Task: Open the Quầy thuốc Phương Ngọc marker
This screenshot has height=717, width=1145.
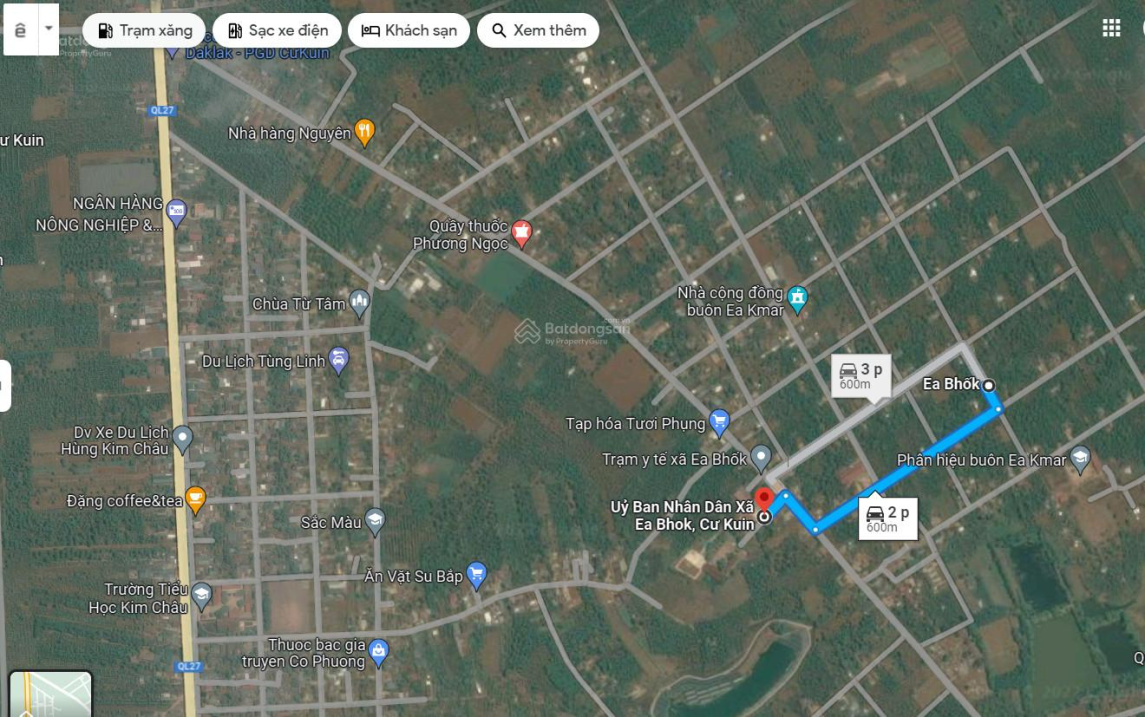Action: 521,234
